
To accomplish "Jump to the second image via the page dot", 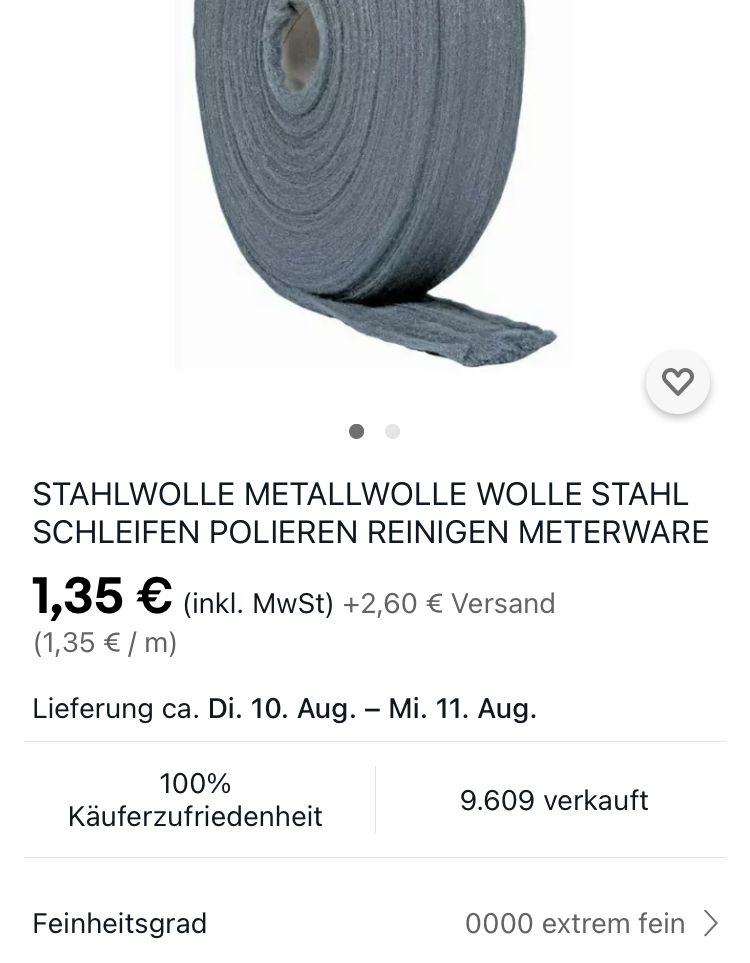I will (392, 431).
